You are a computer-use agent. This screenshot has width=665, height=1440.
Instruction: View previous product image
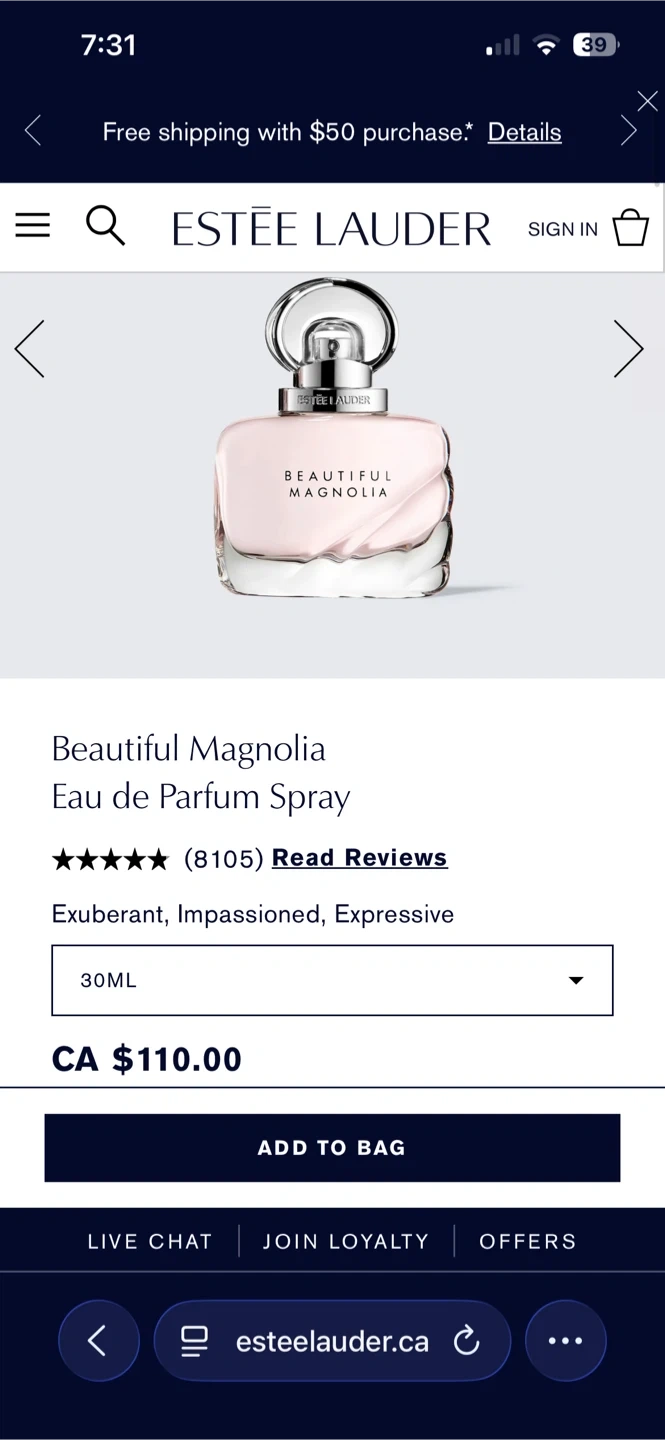(x=30, y=348)
